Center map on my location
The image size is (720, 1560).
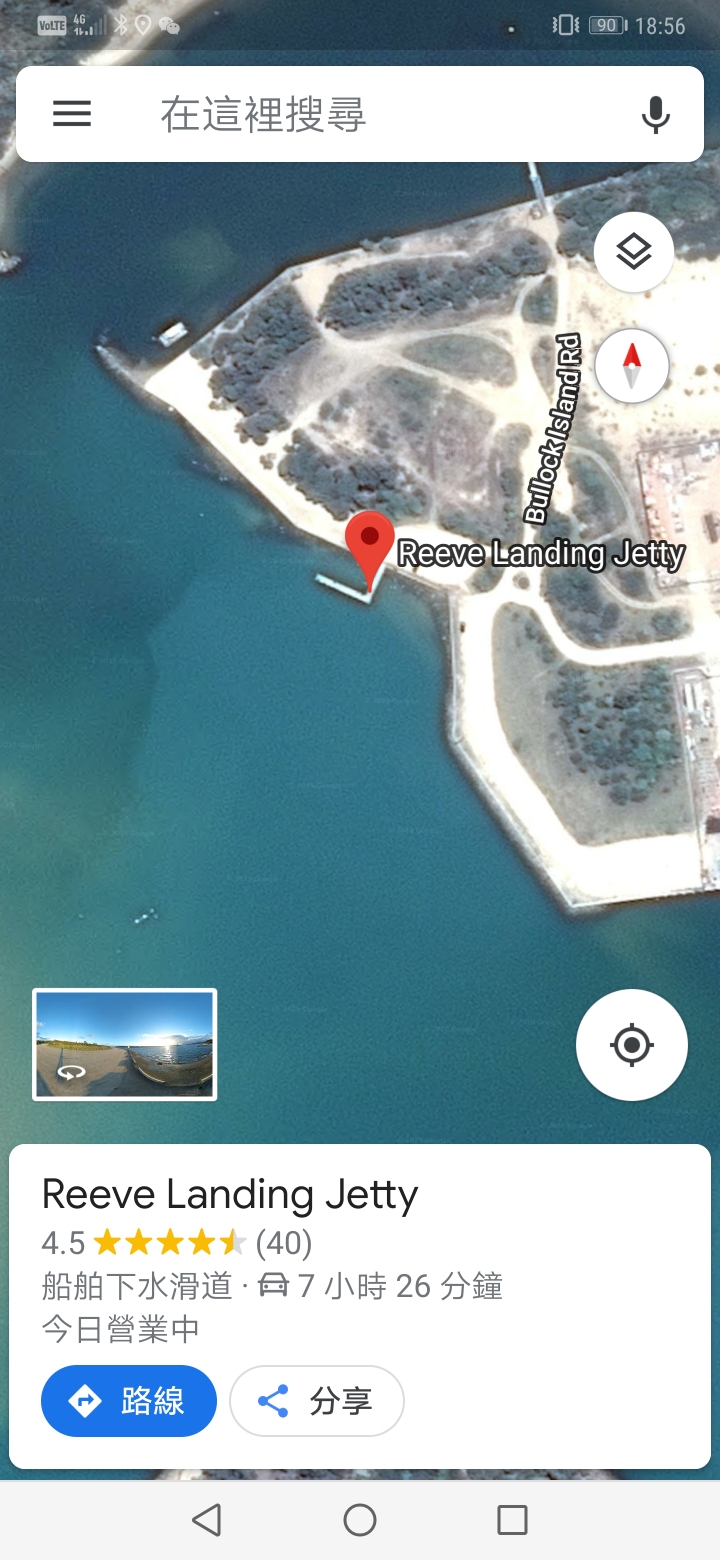click(x=631, y=1045)
